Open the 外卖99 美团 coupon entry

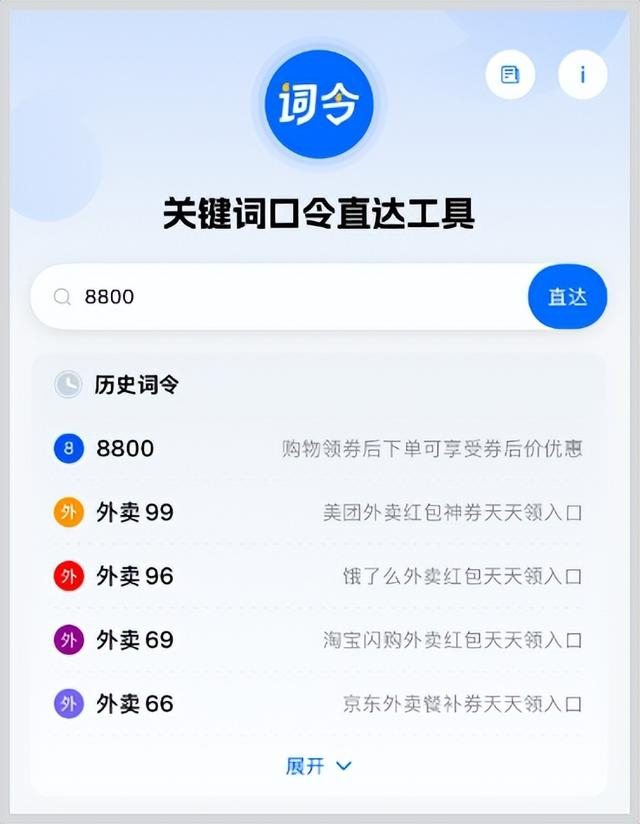coord(318,512)
